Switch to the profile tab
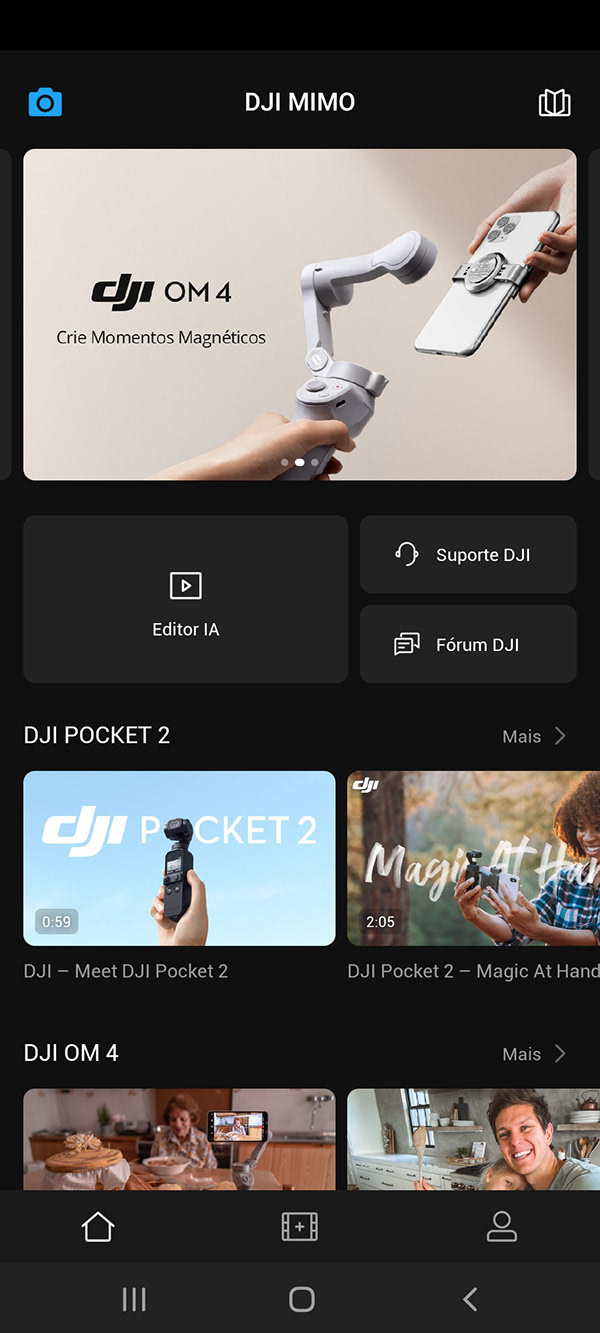The image size is (600, 1333). pyautogui.click(x=502, y=1226)
